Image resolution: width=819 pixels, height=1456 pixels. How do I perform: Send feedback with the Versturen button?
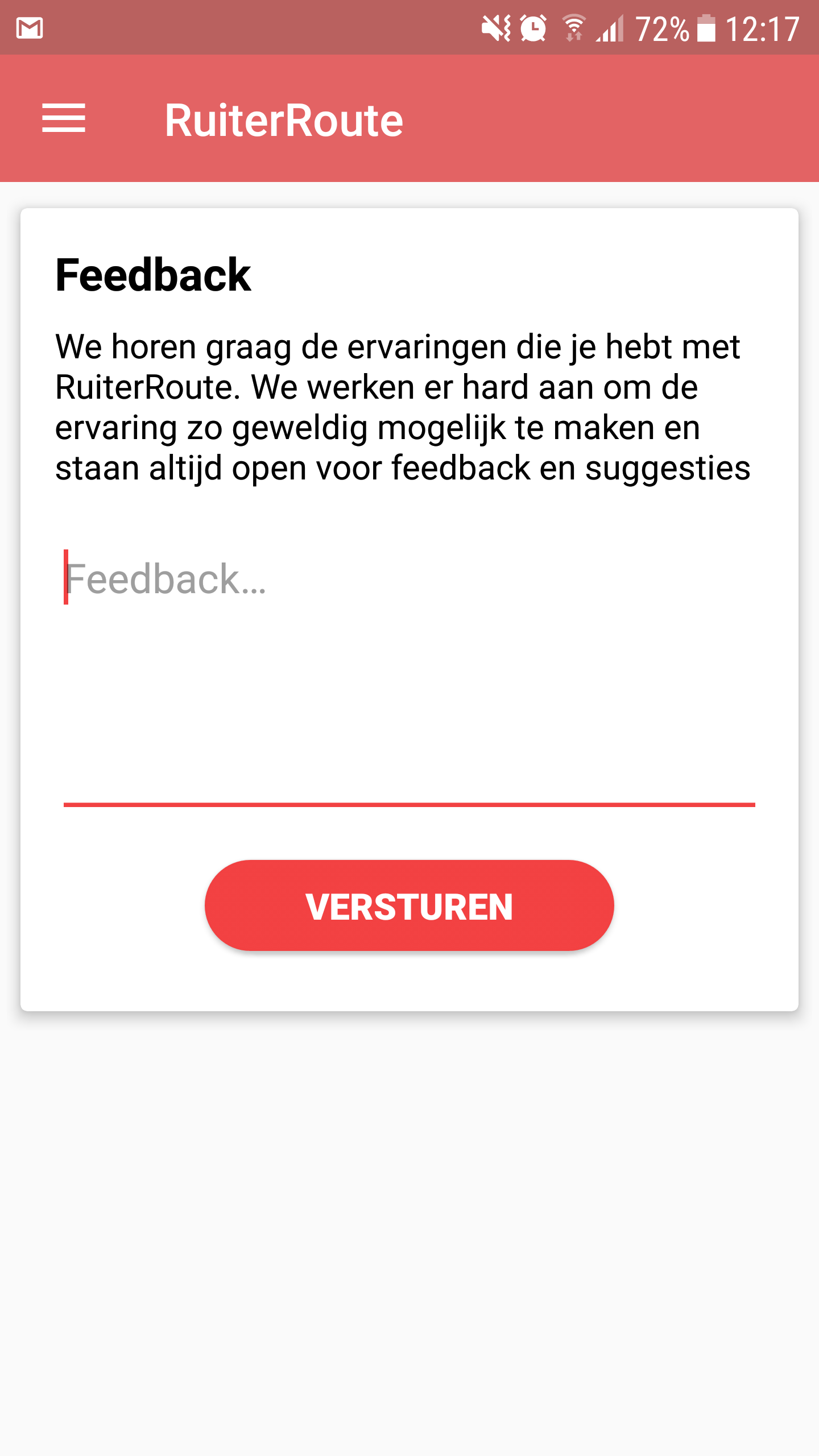click(x=409, y=905)
